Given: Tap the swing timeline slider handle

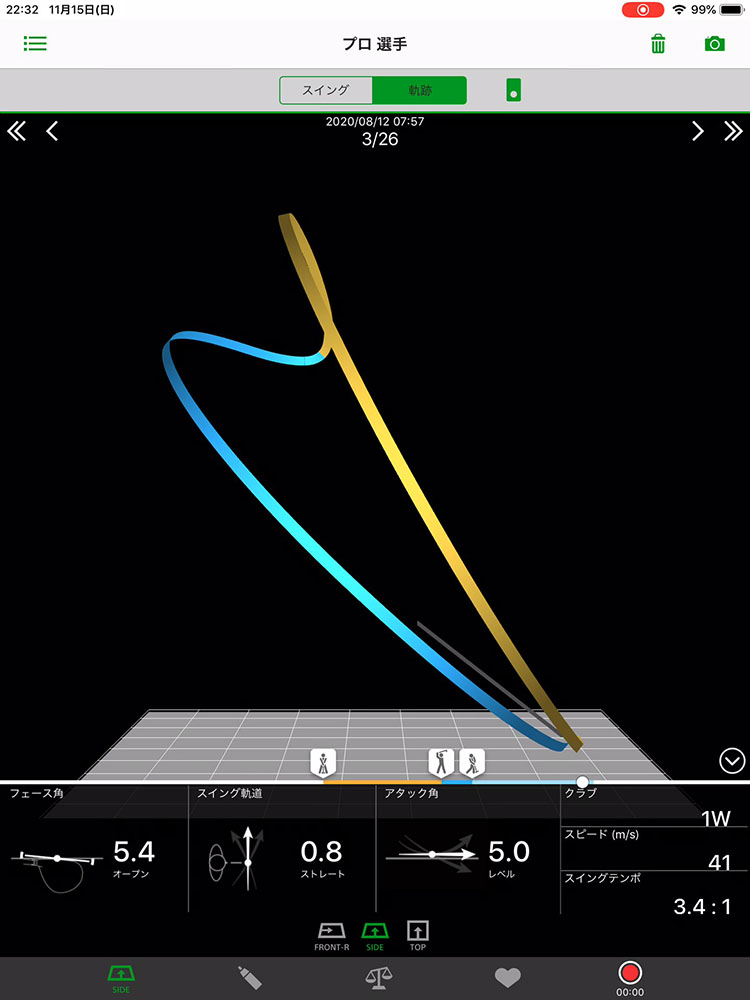Looking at the screenshot, I should pos(583,782).
